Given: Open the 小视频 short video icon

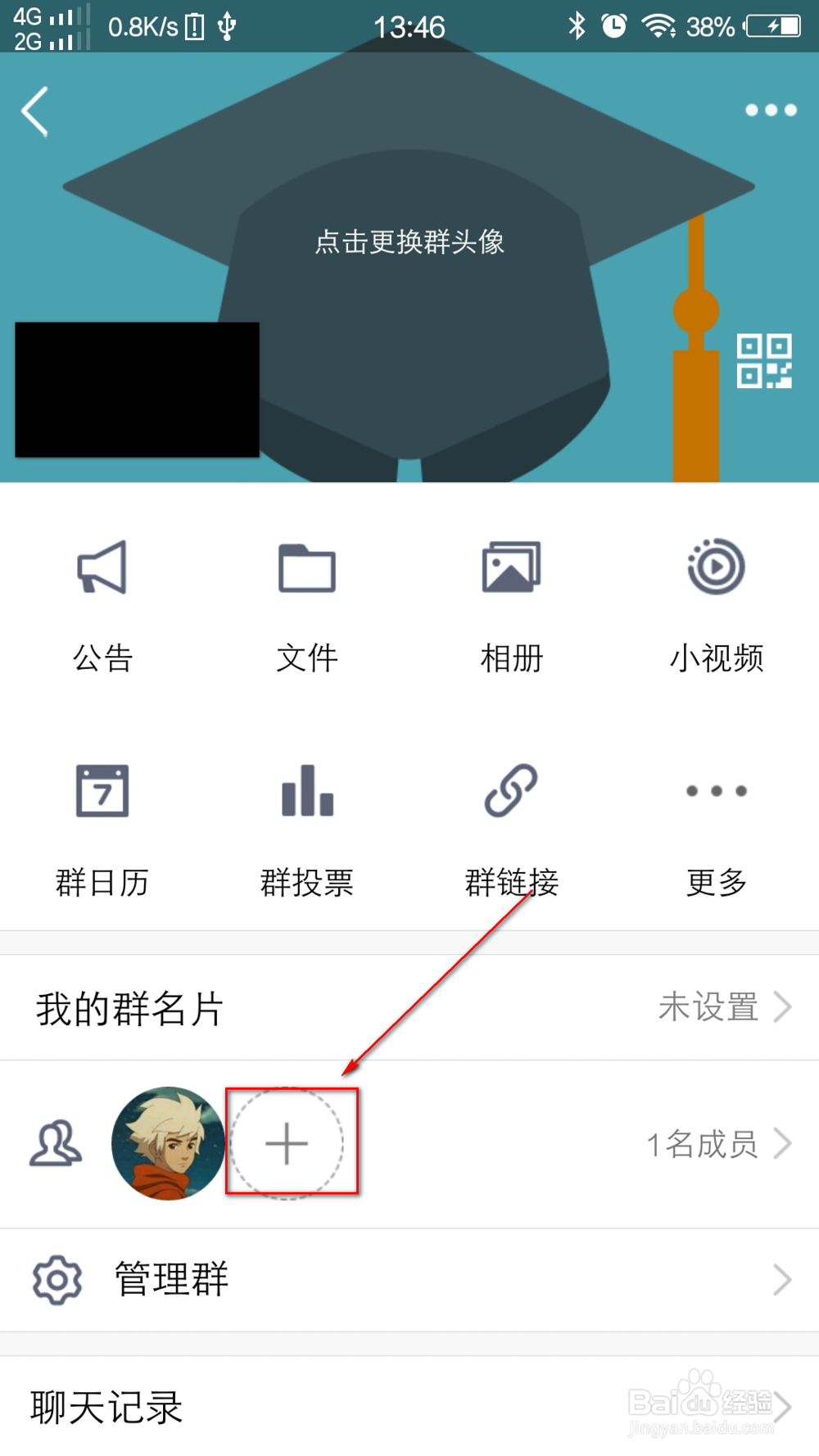Looking at the screenshot, I should 715,567.
